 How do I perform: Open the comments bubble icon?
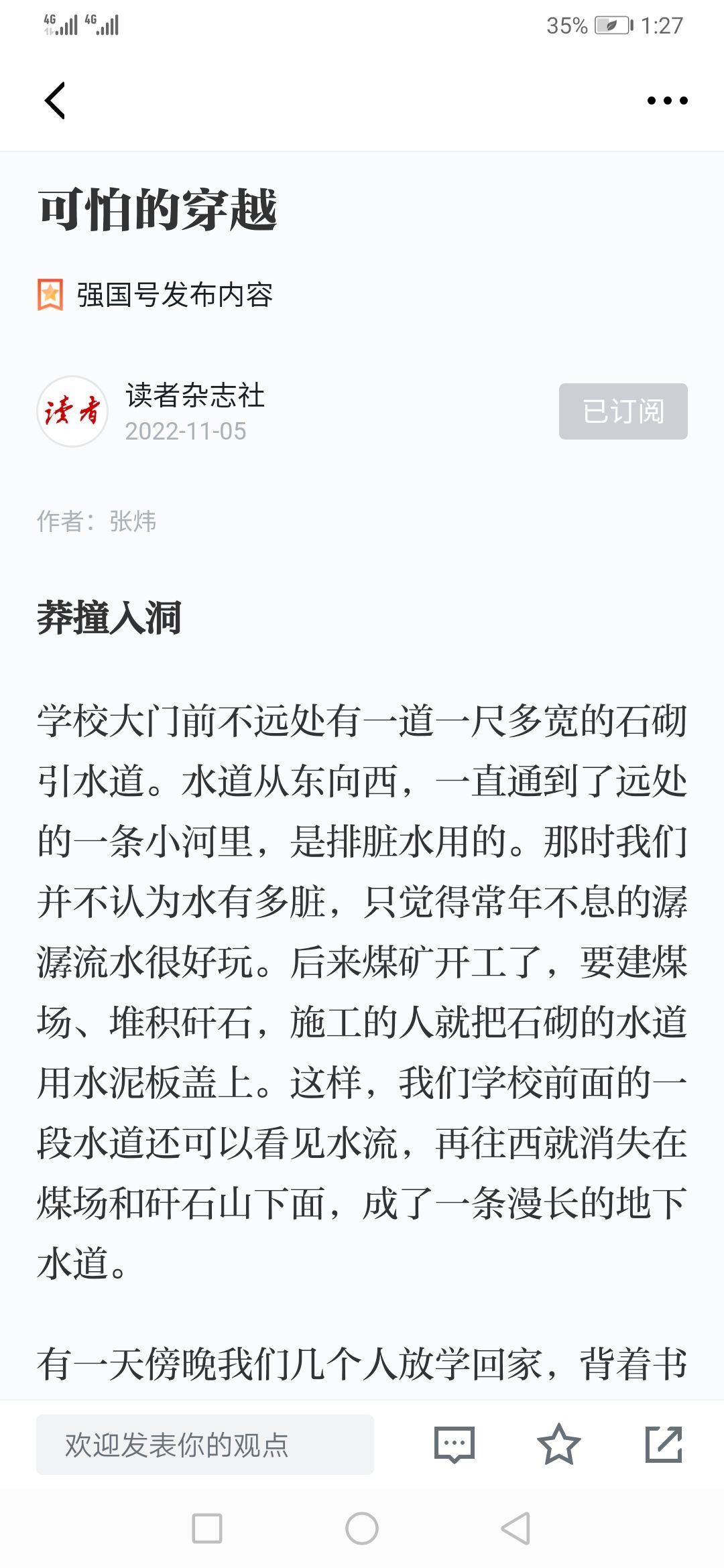click(x=455, y=1444)
